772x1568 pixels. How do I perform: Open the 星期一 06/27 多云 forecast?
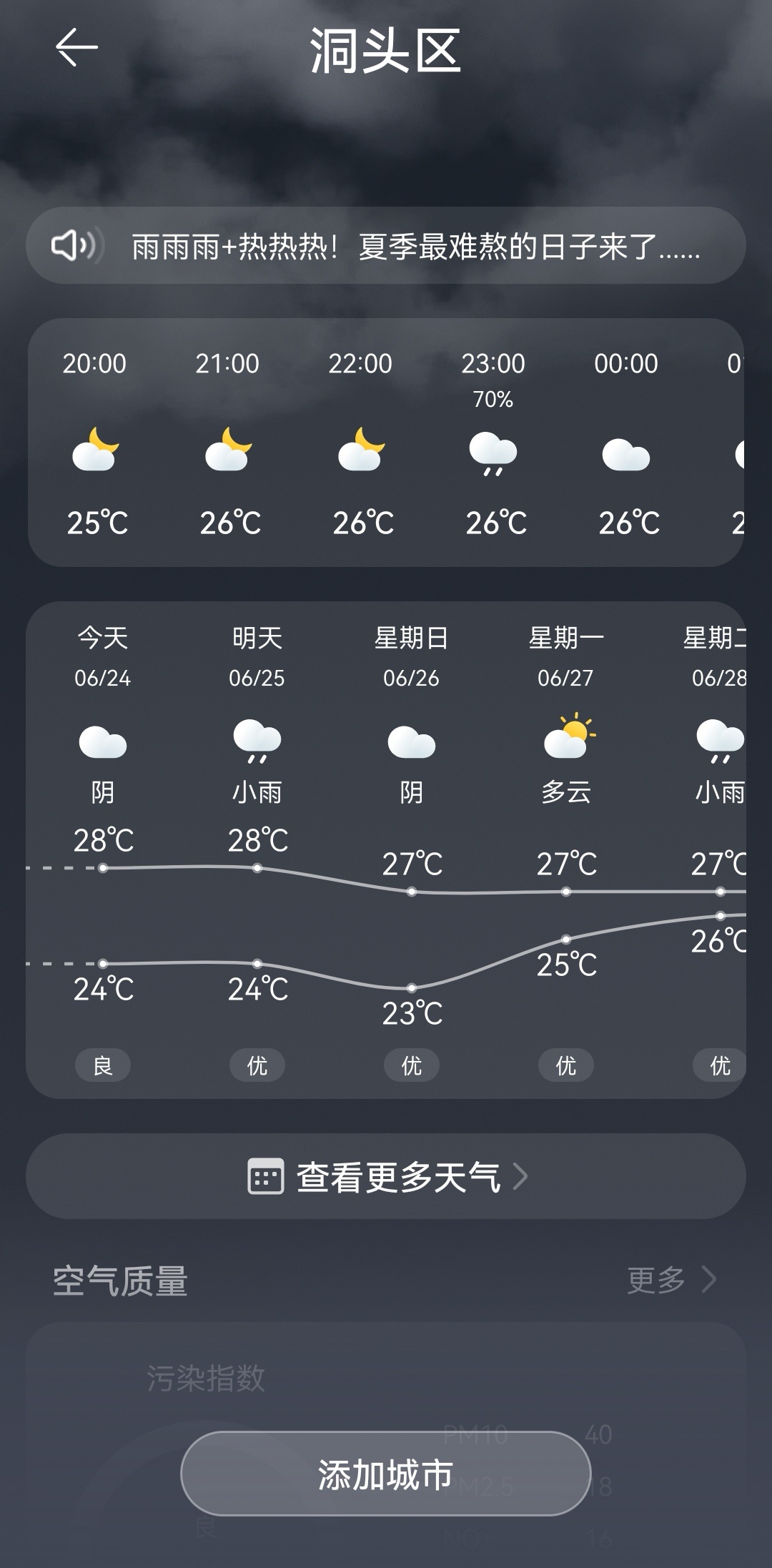566,849
